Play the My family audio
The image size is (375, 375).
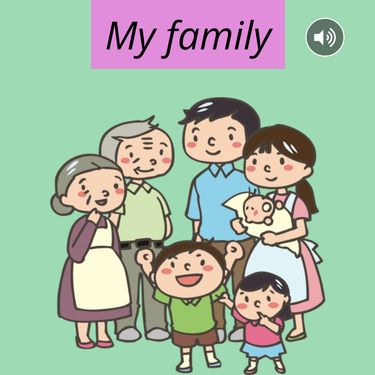(x=325, y=37)
